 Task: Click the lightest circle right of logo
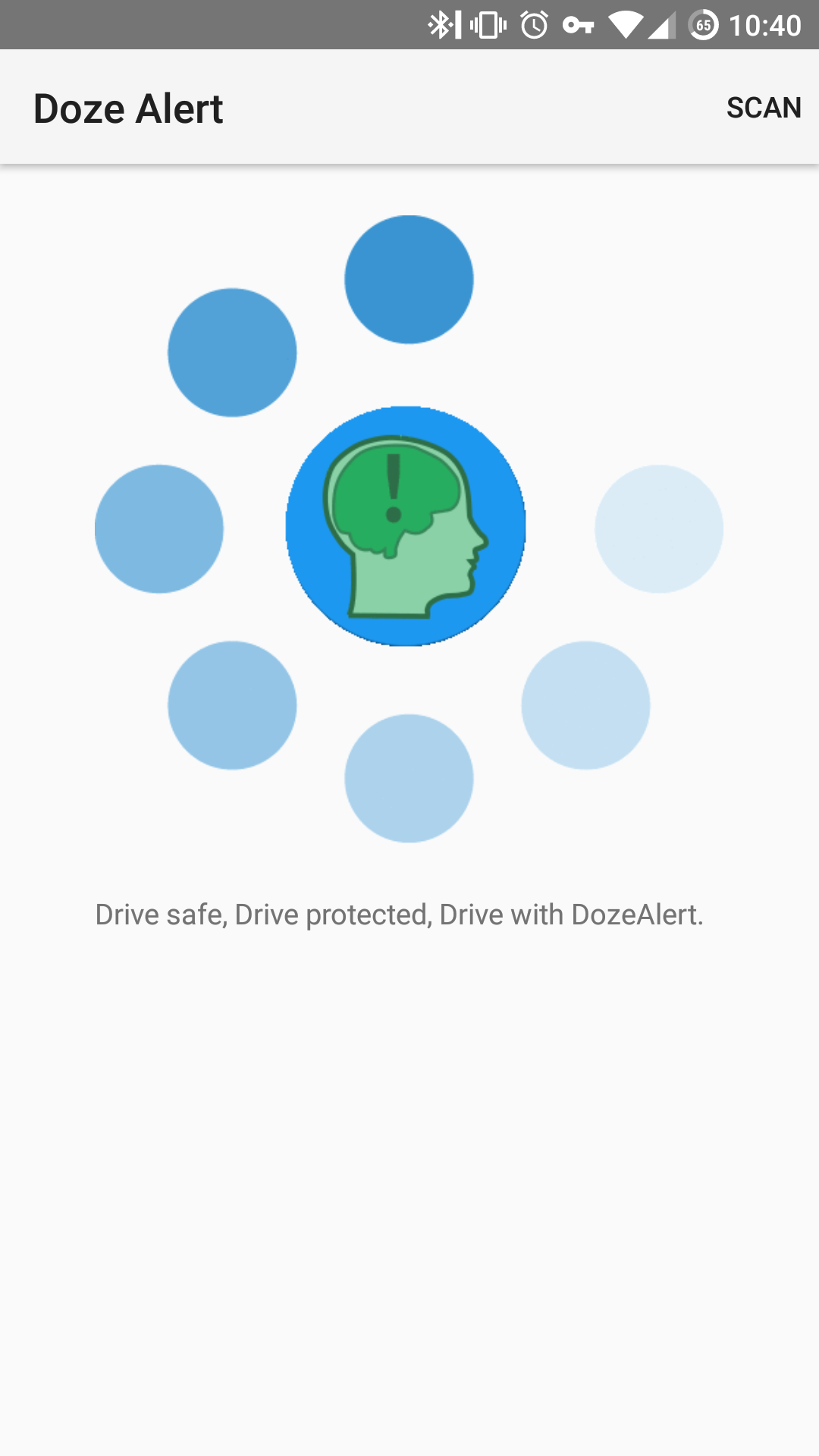click(661, 529)
